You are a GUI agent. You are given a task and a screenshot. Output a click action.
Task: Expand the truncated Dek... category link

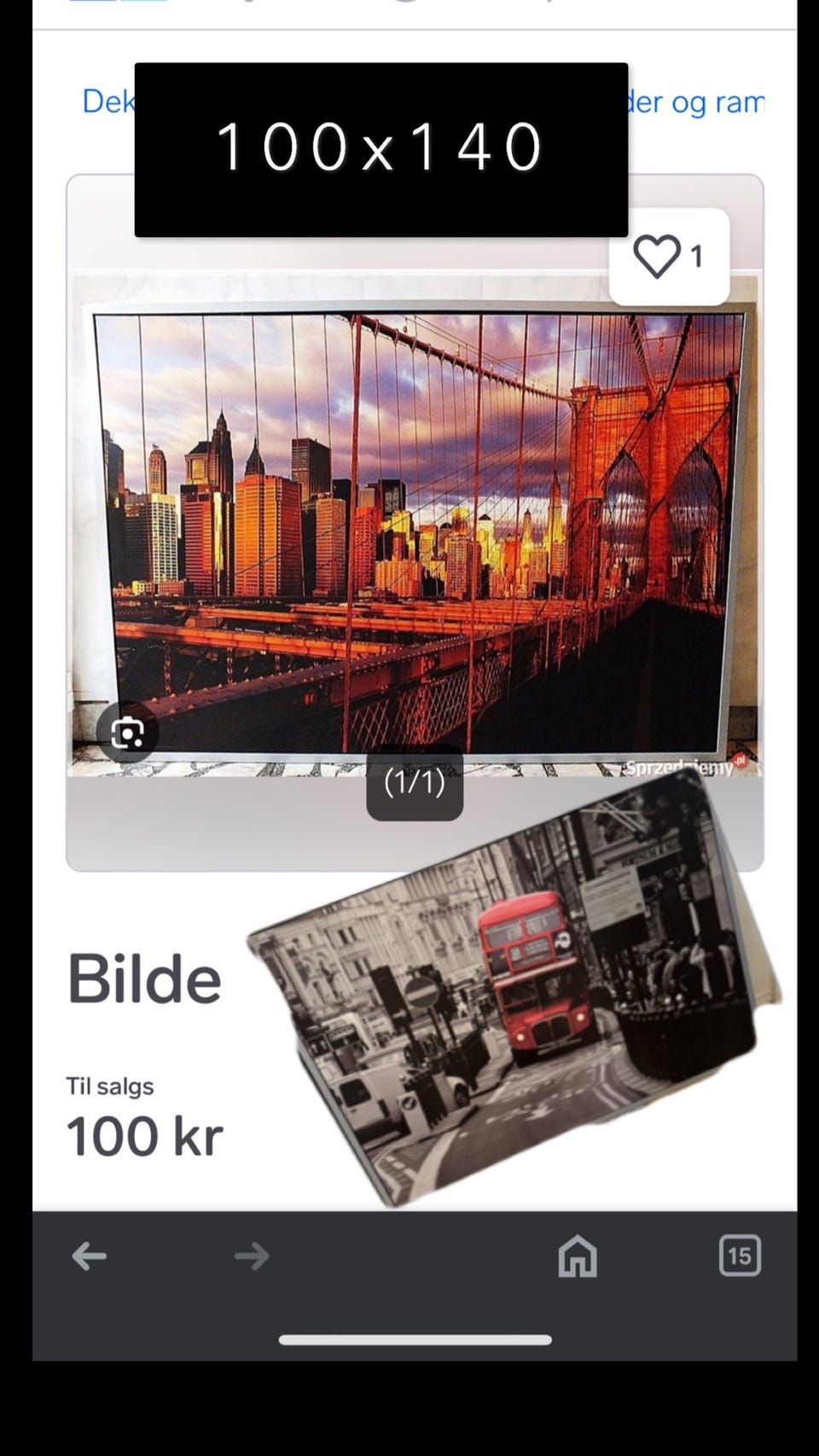pyautogui.click(x=111, y=102)
